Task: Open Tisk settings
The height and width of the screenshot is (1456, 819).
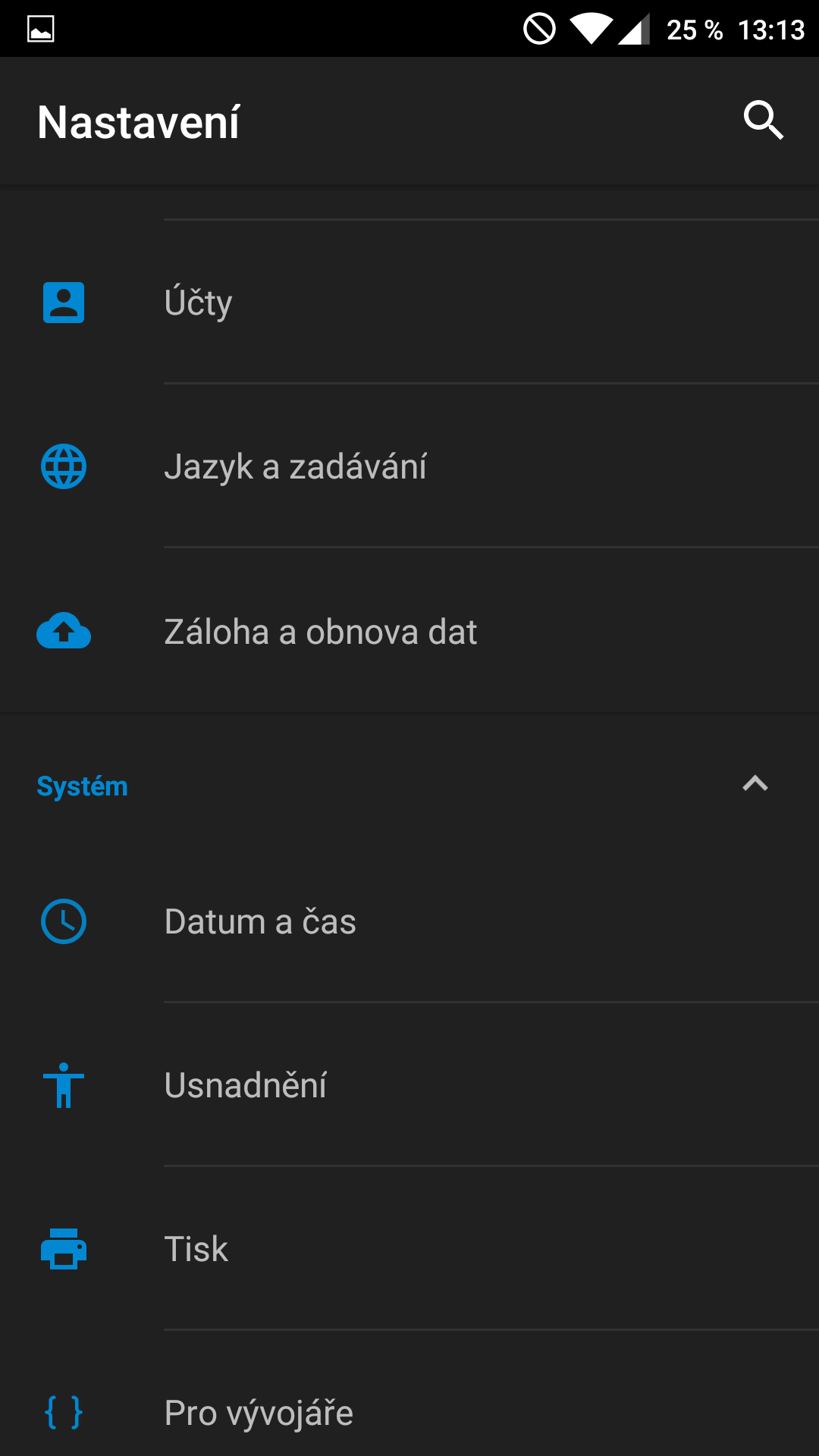Action: [x=409, y=1249]
